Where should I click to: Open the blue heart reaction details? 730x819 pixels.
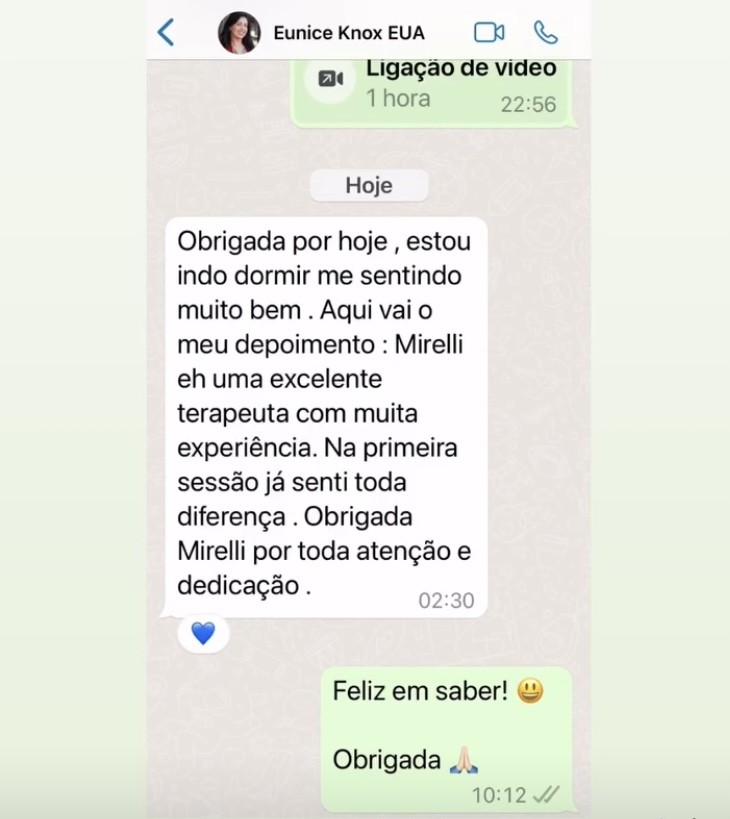pos(203,633)
